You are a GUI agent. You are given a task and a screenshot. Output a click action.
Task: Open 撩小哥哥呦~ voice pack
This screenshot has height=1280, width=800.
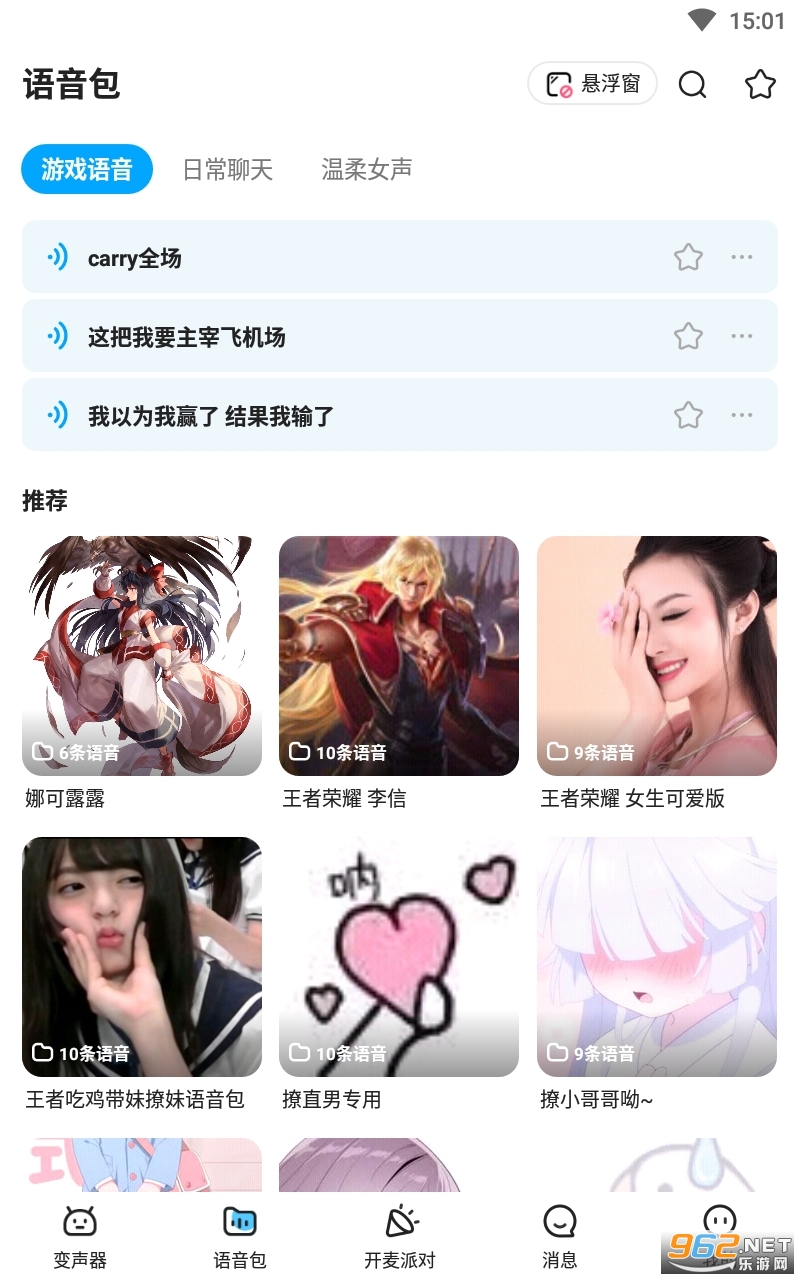(656, 957)
